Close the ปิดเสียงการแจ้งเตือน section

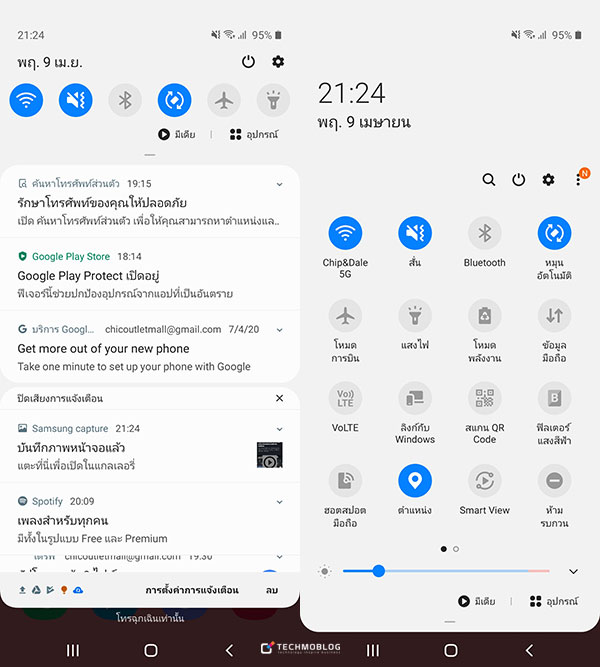pos(279,398)
